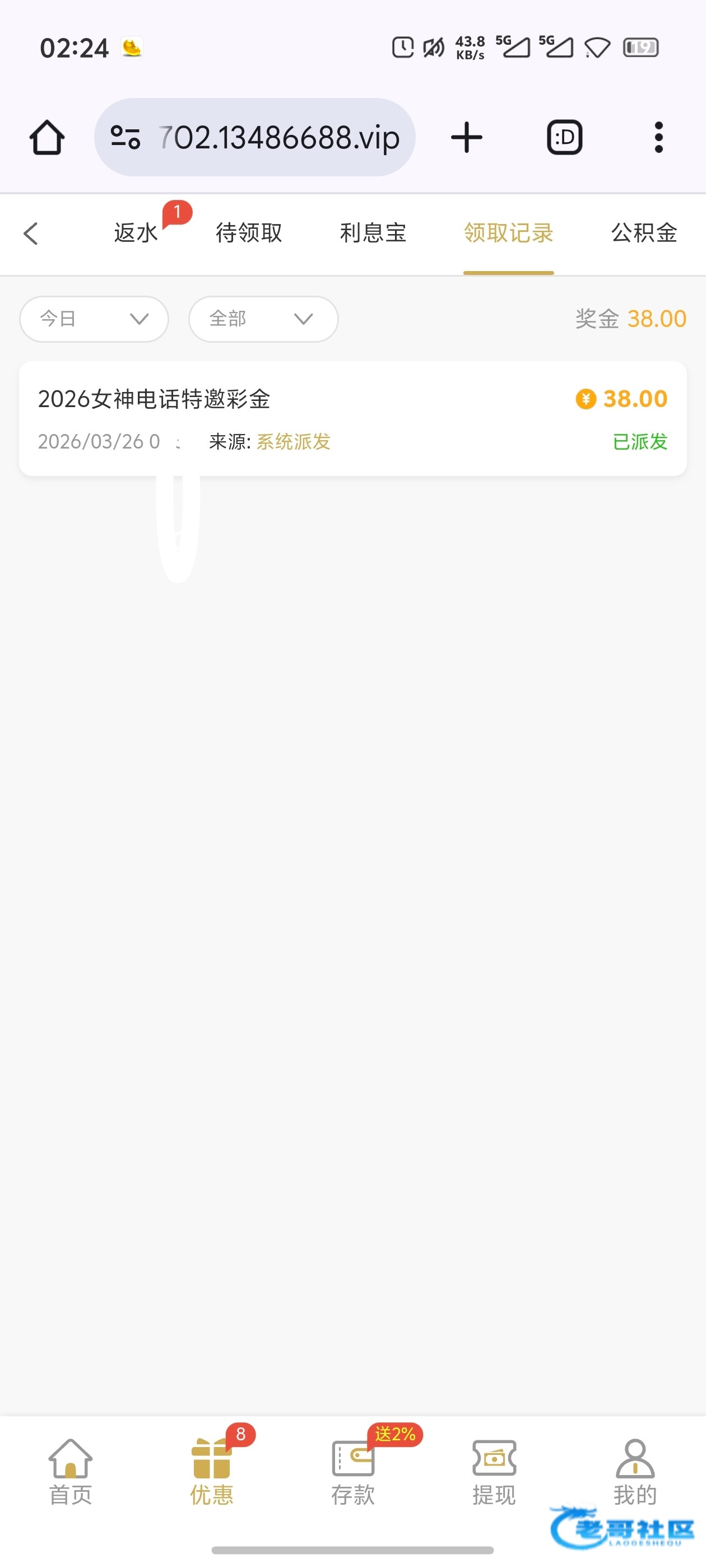The image size is (706, 1568).
Task: Expand the 全部 type filter dropdown
Action: [263, 319]
